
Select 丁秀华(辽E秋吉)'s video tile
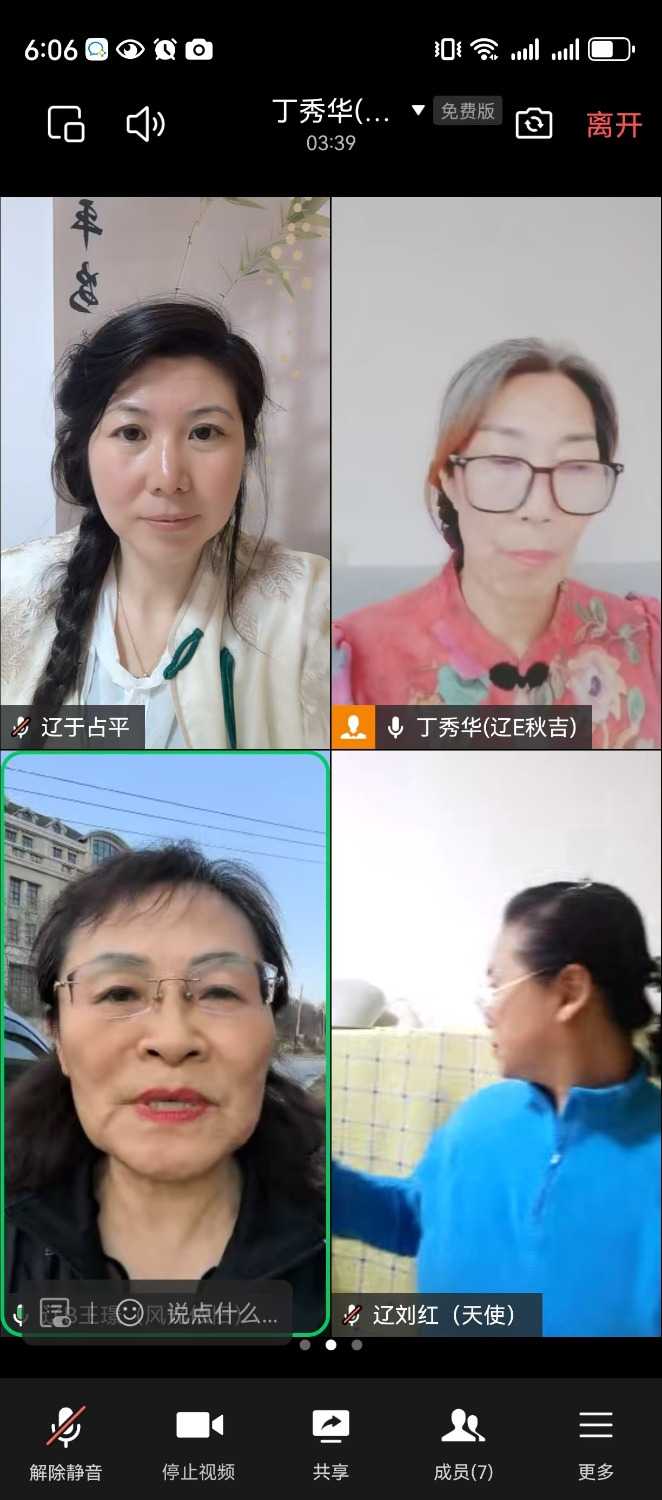click(x=497, y=470)
